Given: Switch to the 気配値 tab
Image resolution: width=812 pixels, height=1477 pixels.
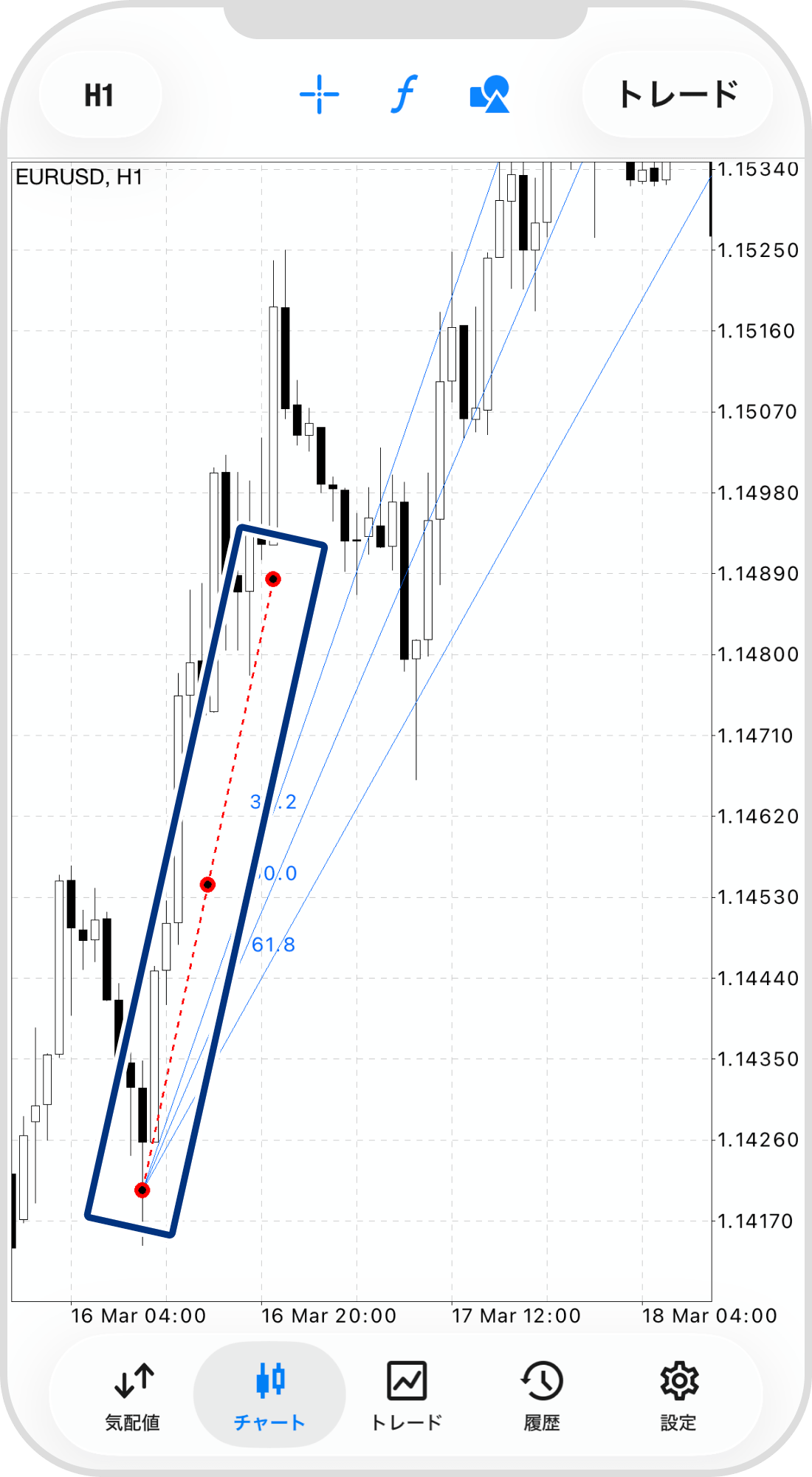Looking at the screenshot, I should click(x=133, y=1395).
